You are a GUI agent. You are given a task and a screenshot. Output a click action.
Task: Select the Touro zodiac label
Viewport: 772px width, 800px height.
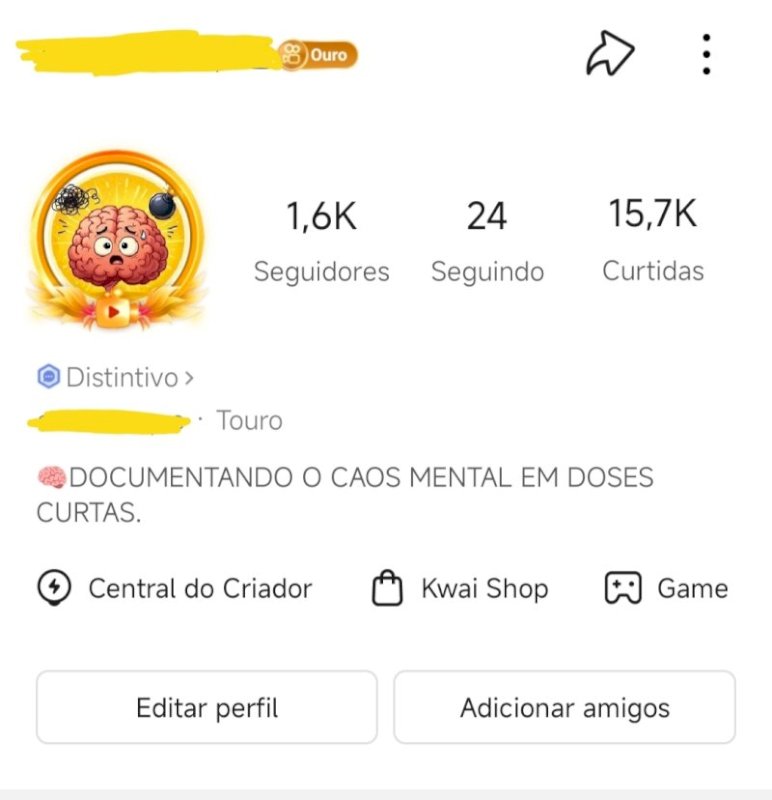pos(250,421)
